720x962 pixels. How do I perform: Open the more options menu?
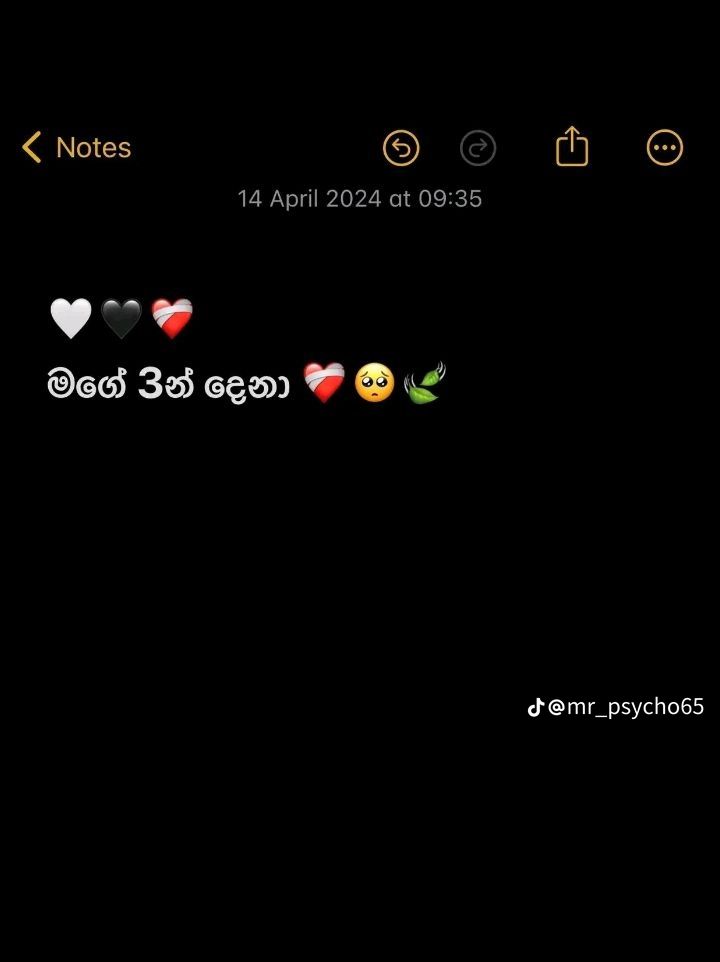click(665, 149)
